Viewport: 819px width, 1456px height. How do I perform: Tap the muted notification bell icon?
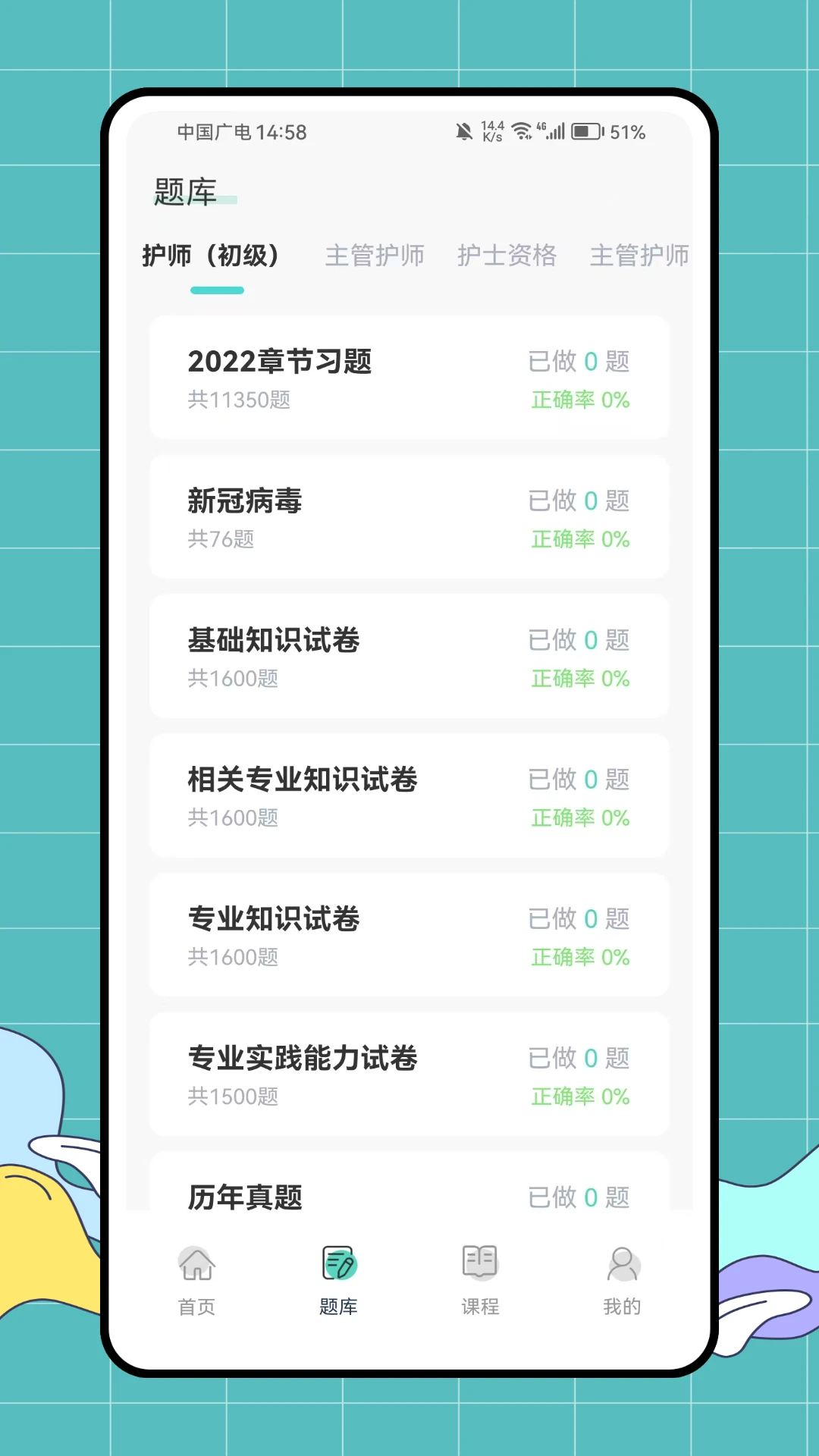pyautogui.click(x=463, y=130)
